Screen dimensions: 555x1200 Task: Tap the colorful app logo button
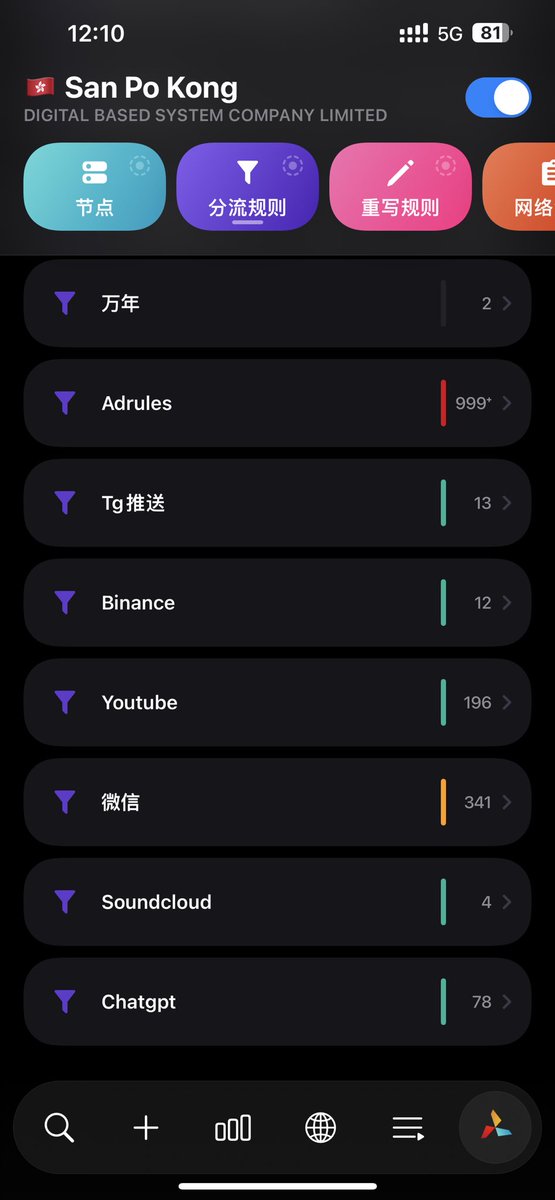coord(493,1127)
